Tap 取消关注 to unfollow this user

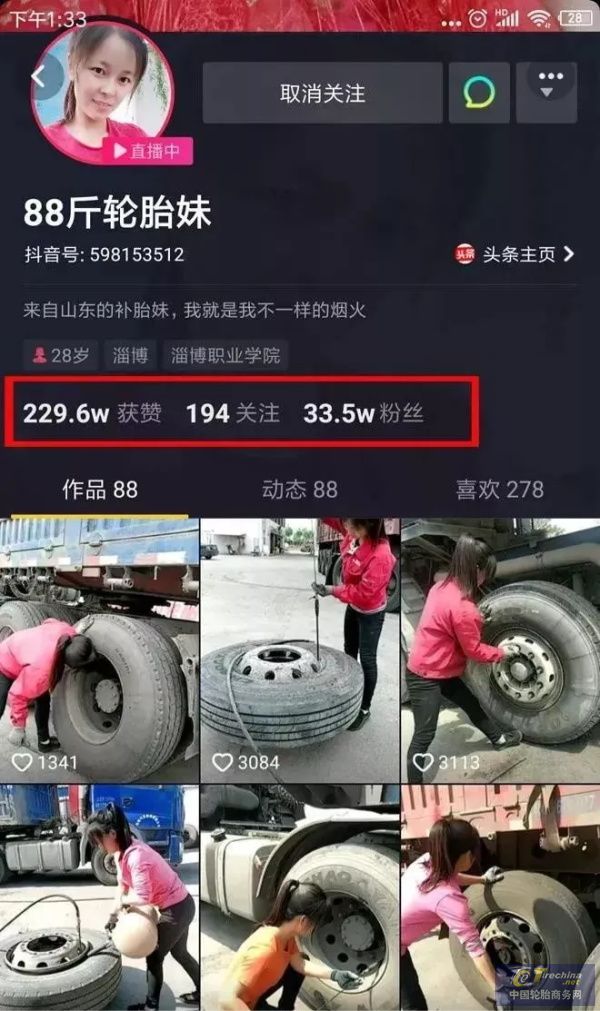322,93
